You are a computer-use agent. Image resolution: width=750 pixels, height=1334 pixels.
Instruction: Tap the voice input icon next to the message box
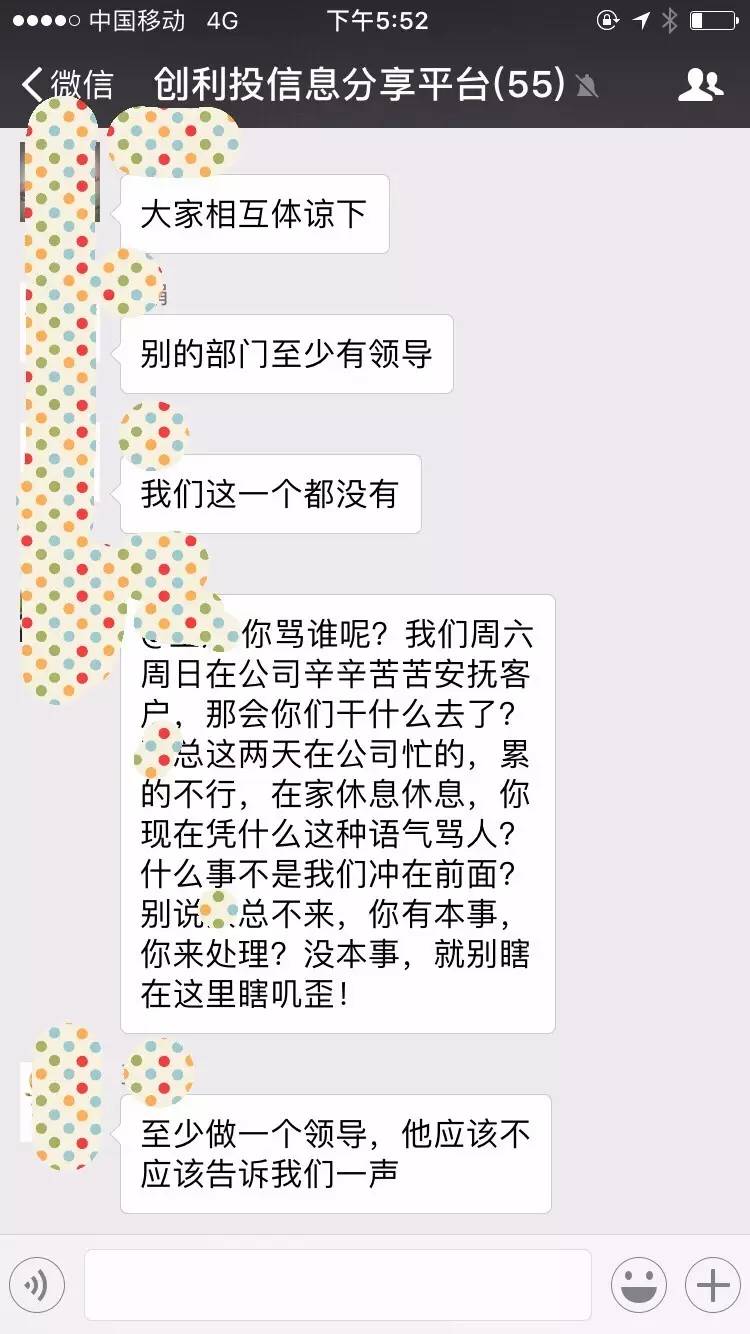[x=38, y=1285]
